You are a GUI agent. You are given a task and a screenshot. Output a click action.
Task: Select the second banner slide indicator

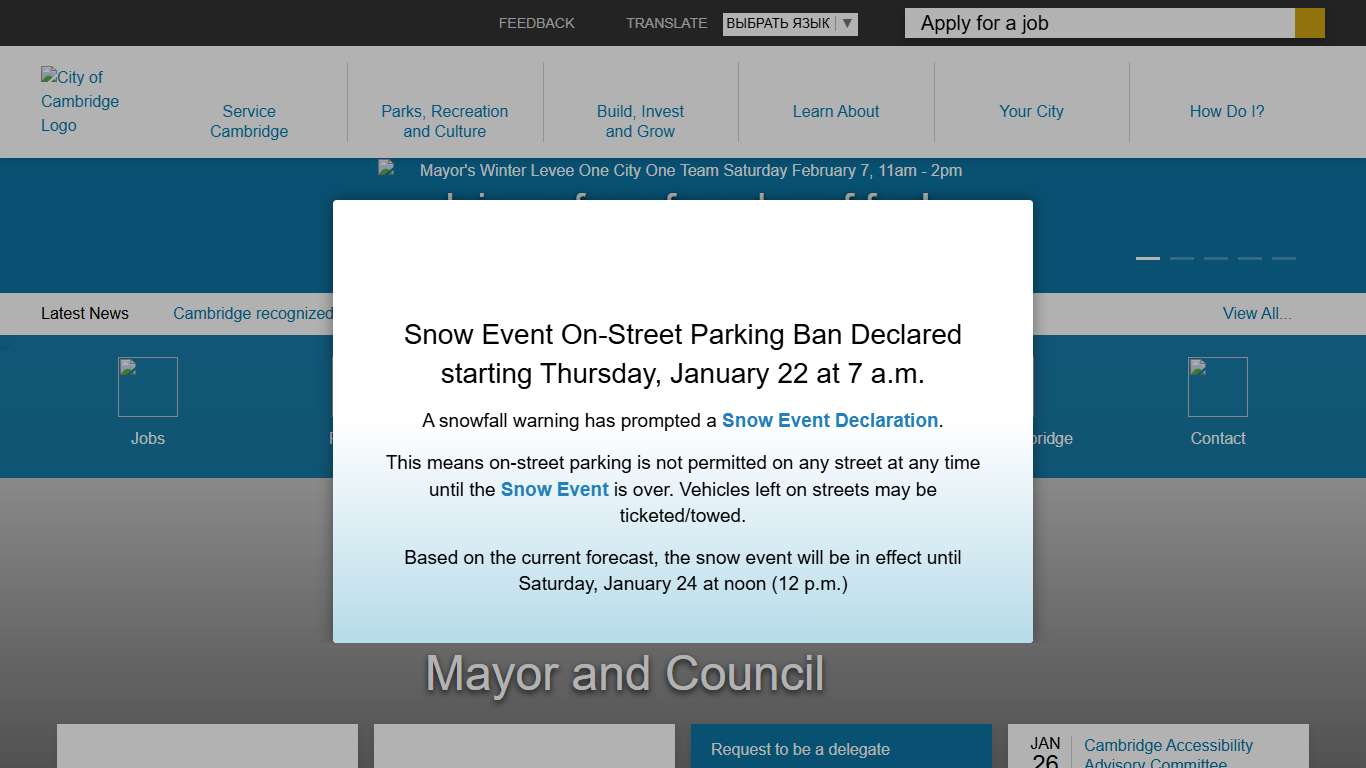point(1182,258)
